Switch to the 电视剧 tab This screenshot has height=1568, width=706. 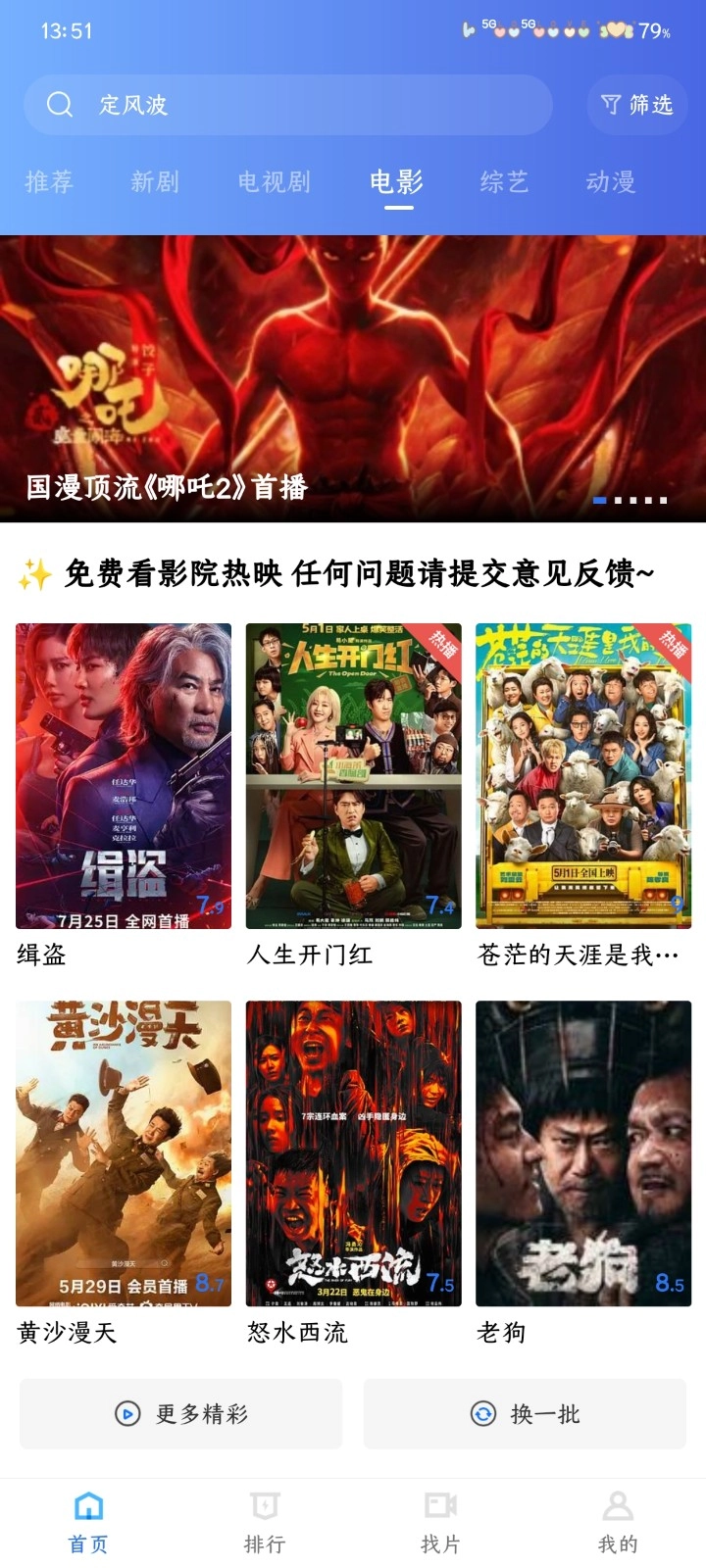click(x=274, y=182)
